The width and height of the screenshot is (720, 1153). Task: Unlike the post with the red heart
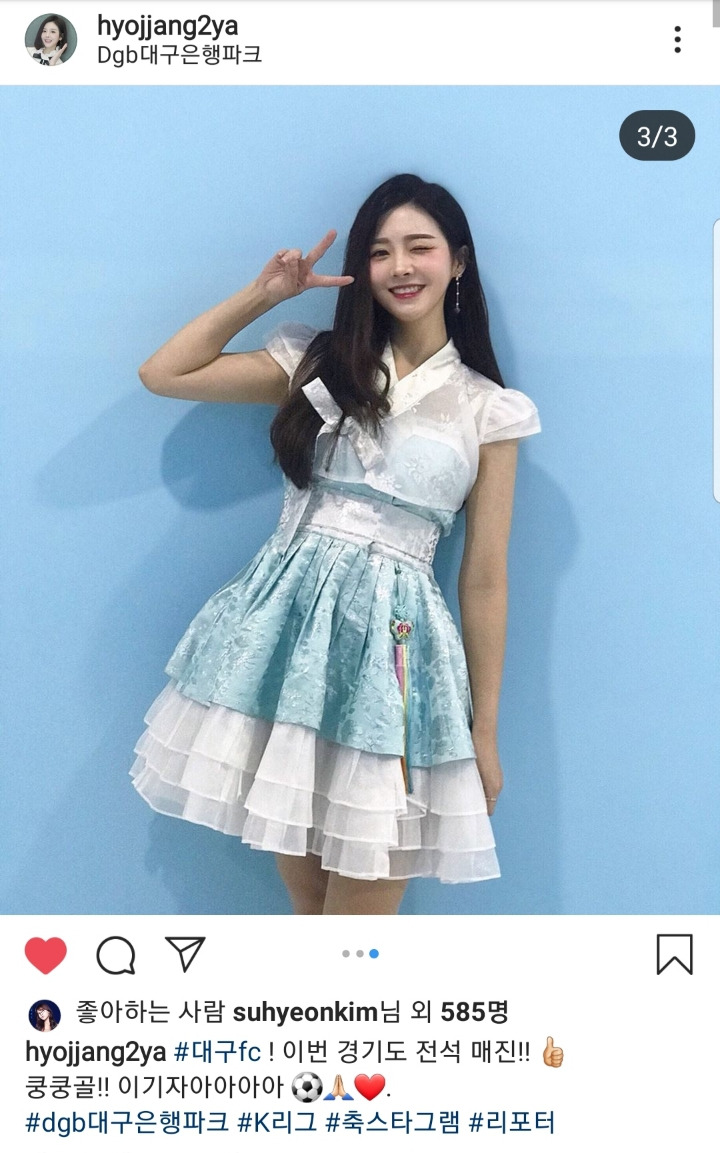click(46, 956)
